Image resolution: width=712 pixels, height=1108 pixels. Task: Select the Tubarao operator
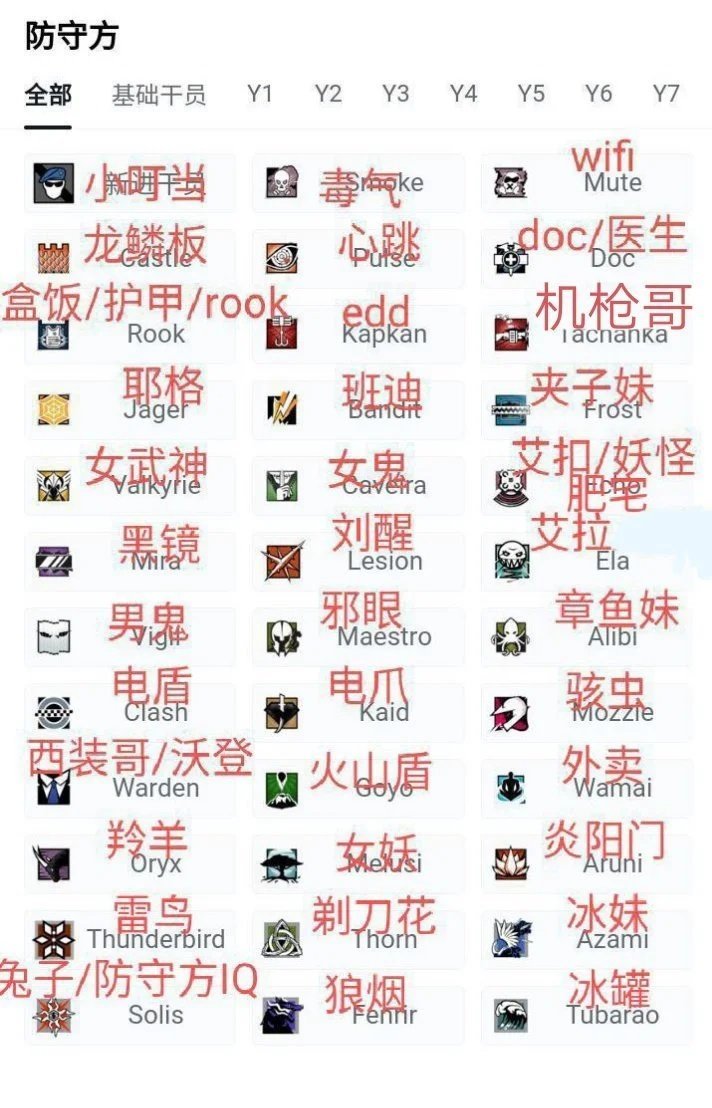tap(587, 1015)
